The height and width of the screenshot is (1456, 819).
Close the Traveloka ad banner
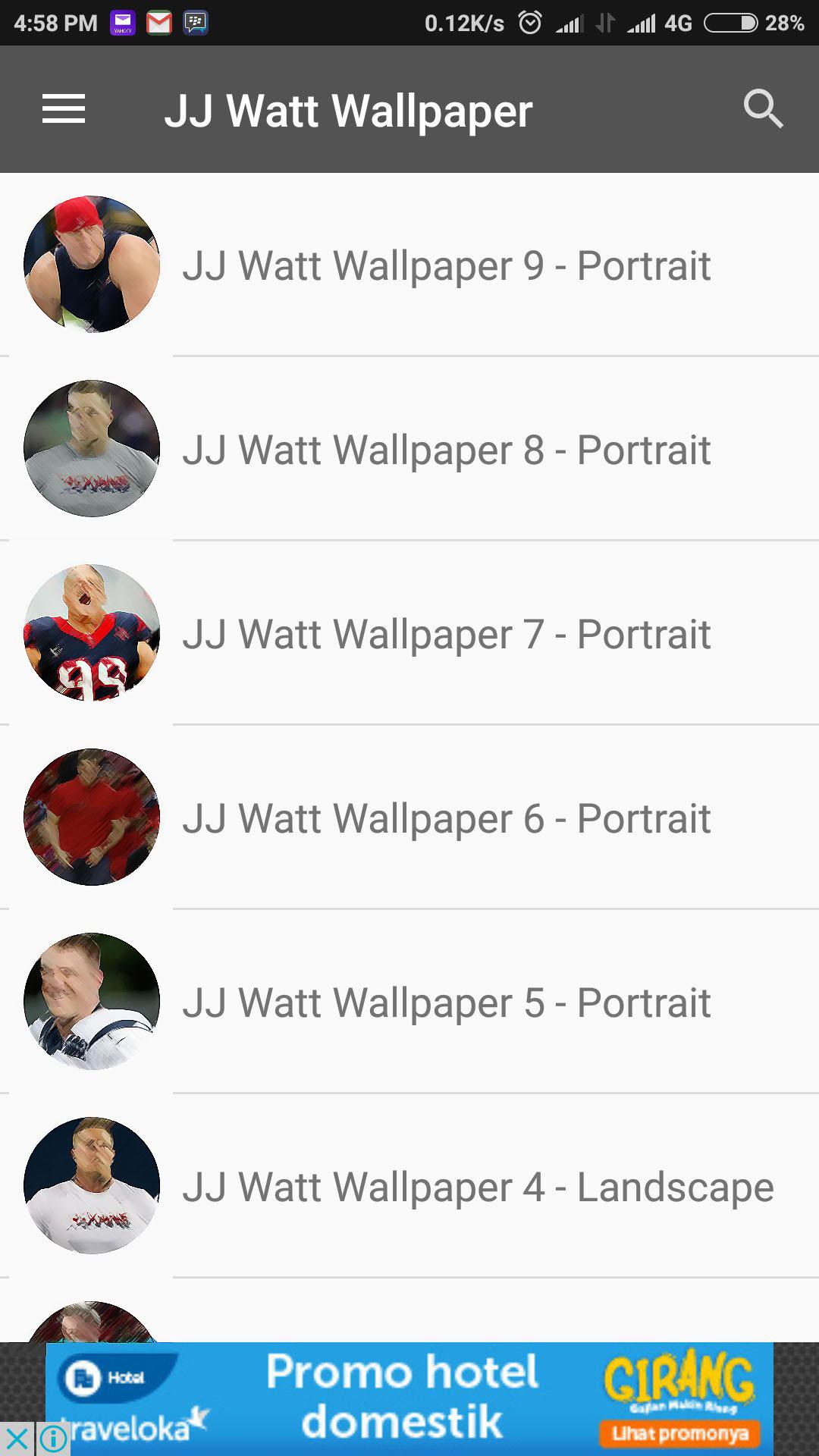17,1439
